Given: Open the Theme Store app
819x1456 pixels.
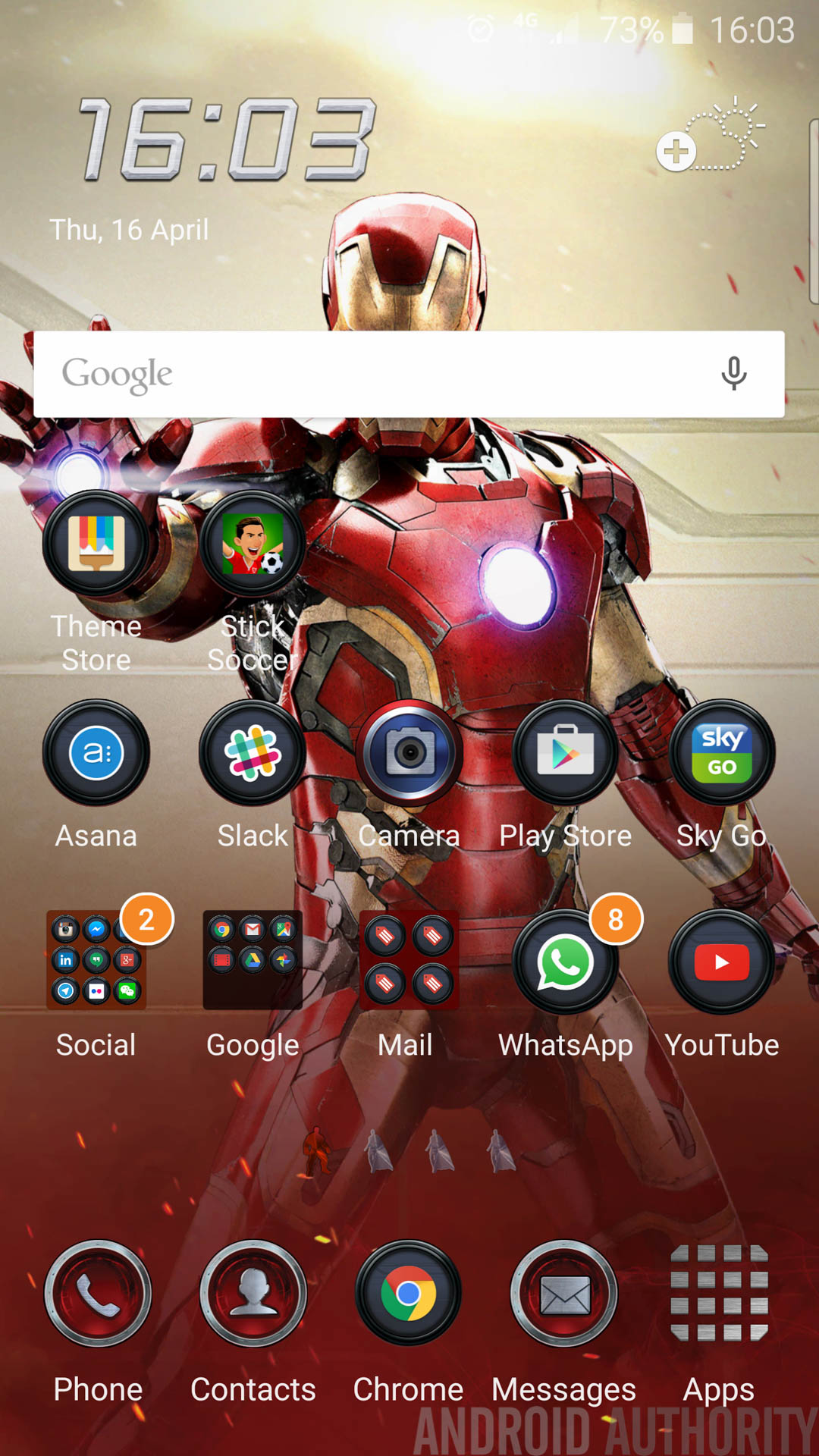Looking at the screenshot, I should click(96, 544).
